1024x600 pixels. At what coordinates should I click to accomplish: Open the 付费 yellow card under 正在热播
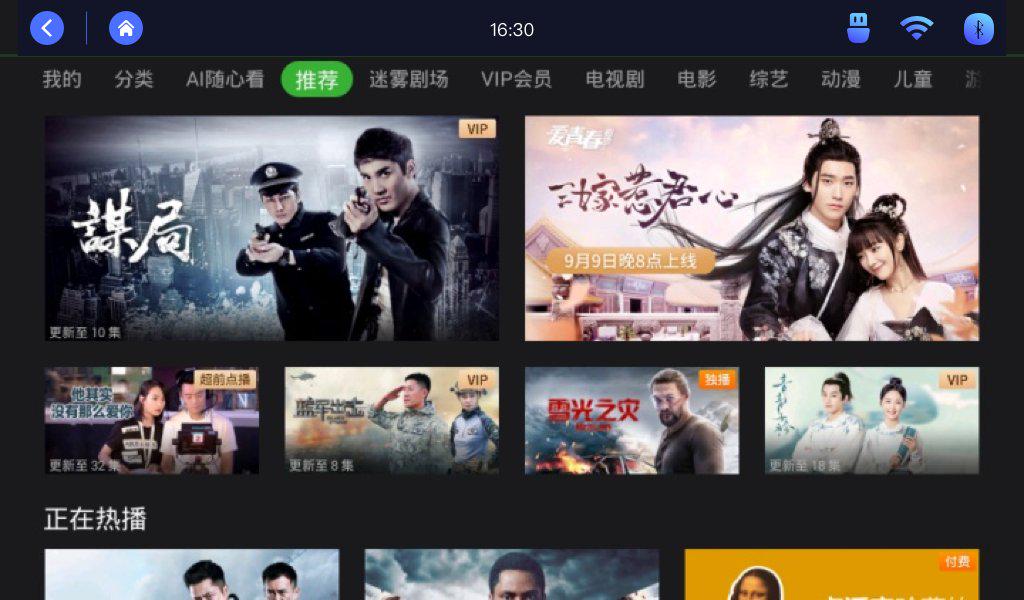click(831, 575)
